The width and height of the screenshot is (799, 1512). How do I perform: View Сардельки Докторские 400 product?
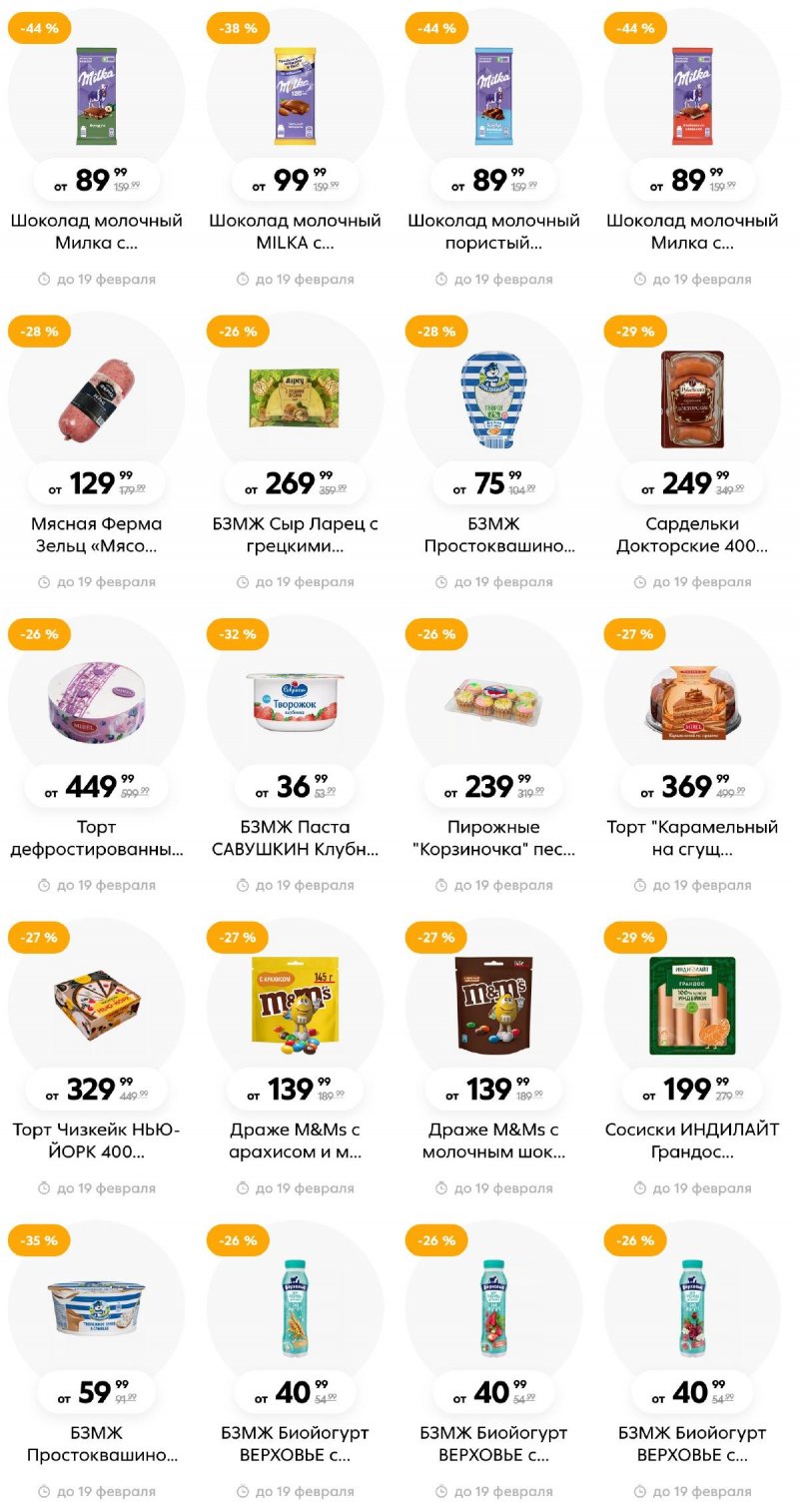coord(692,534)
